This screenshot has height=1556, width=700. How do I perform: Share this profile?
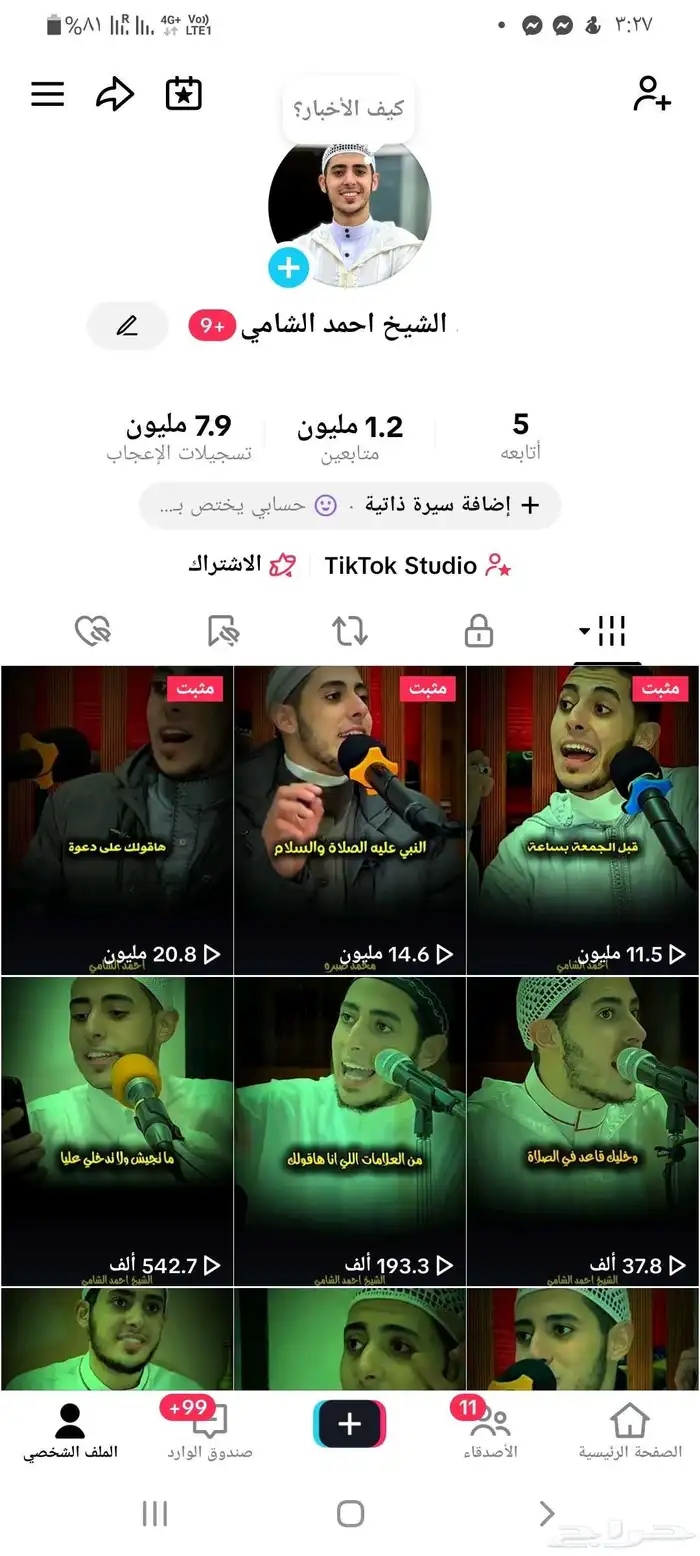(x=114, y=94)
